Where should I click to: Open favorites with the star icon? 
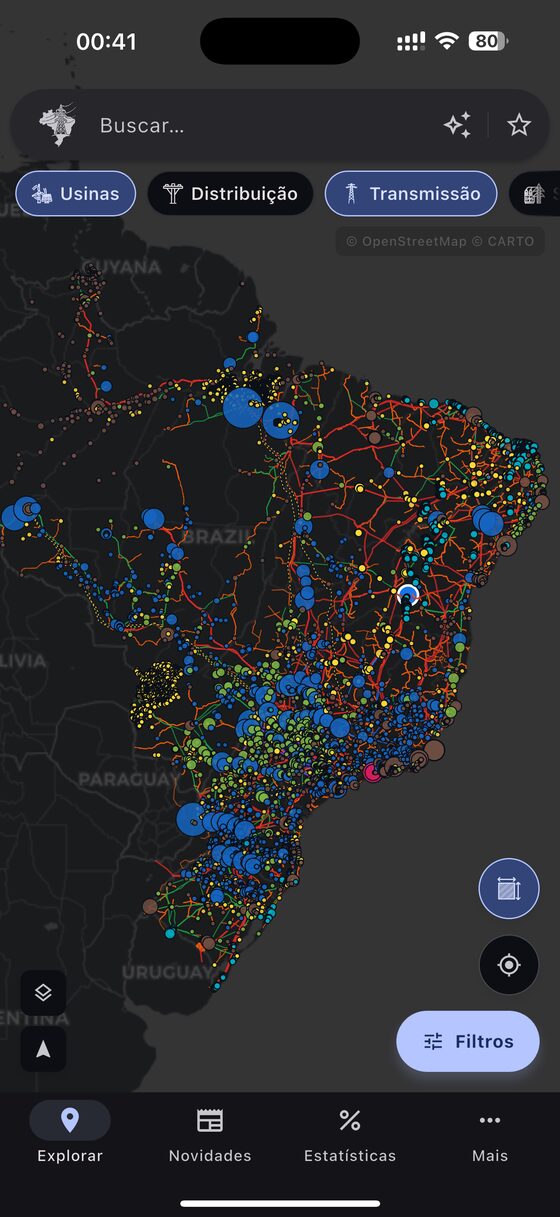(x=519, y=125)
